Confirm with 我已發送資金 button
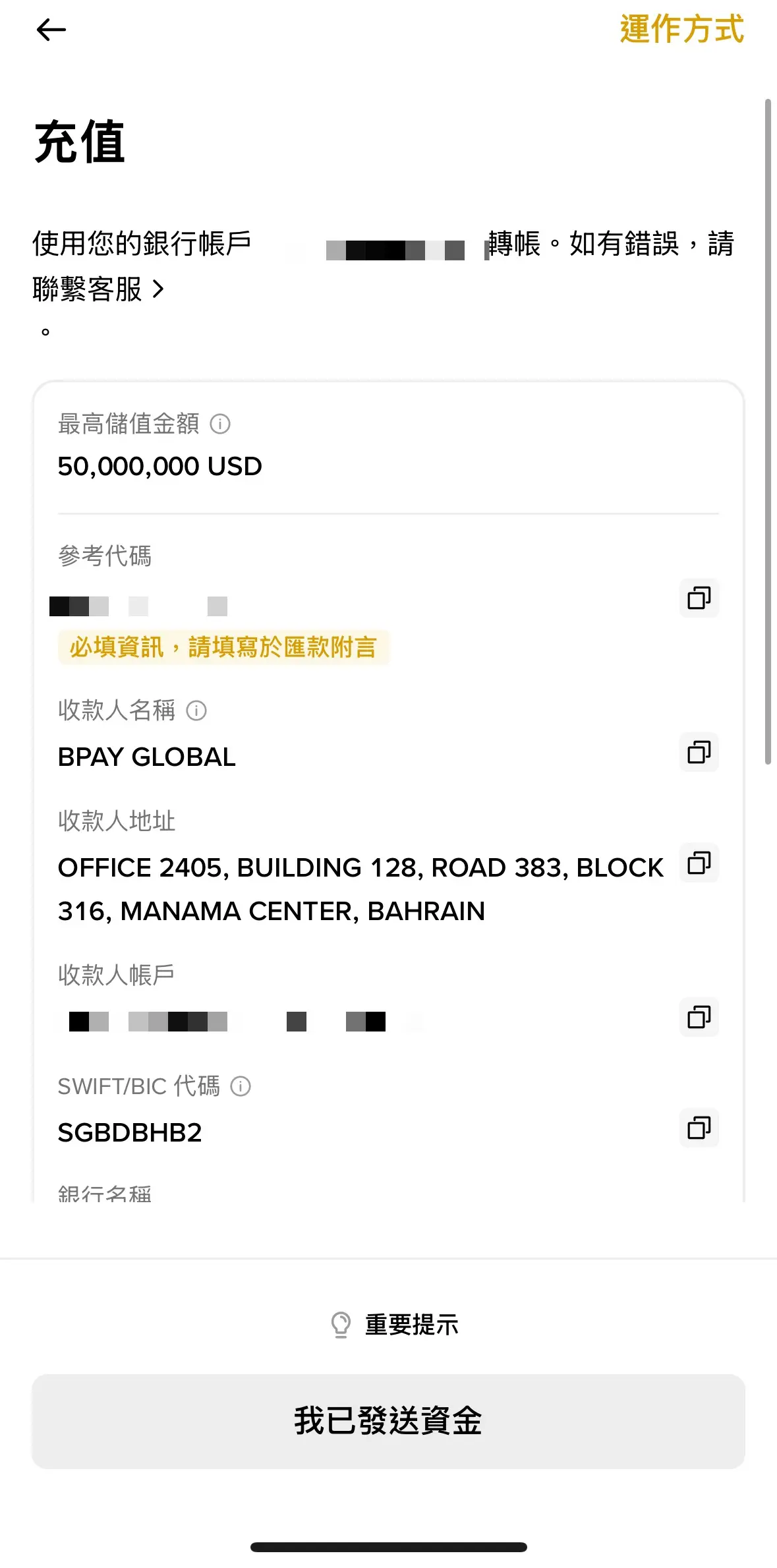This screenshot has width=777, height=1568. tap(388, 1421)
